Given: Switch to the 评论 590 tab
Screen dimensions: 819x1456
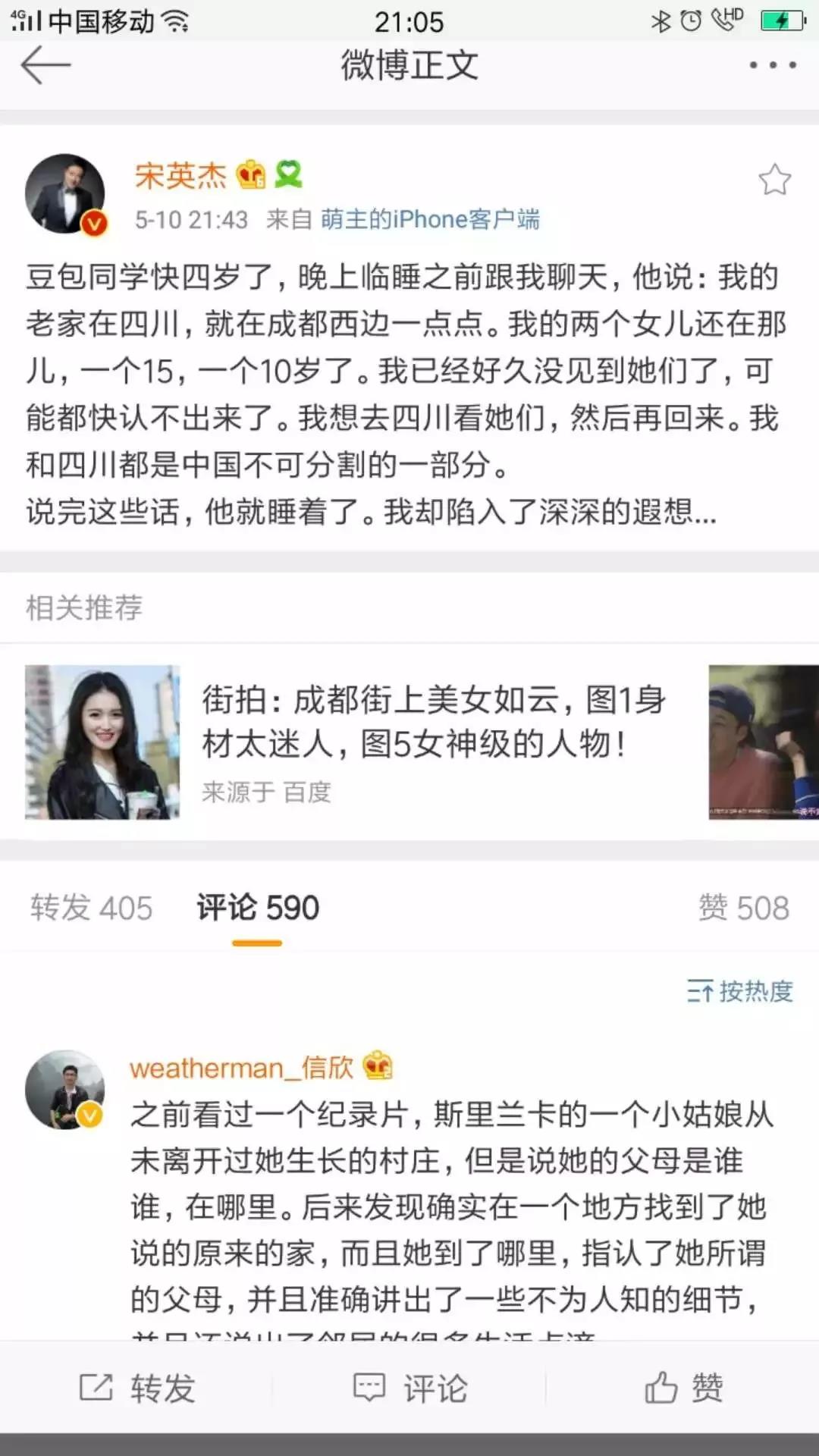Looking at the screenshot, I should pos(258,908).
